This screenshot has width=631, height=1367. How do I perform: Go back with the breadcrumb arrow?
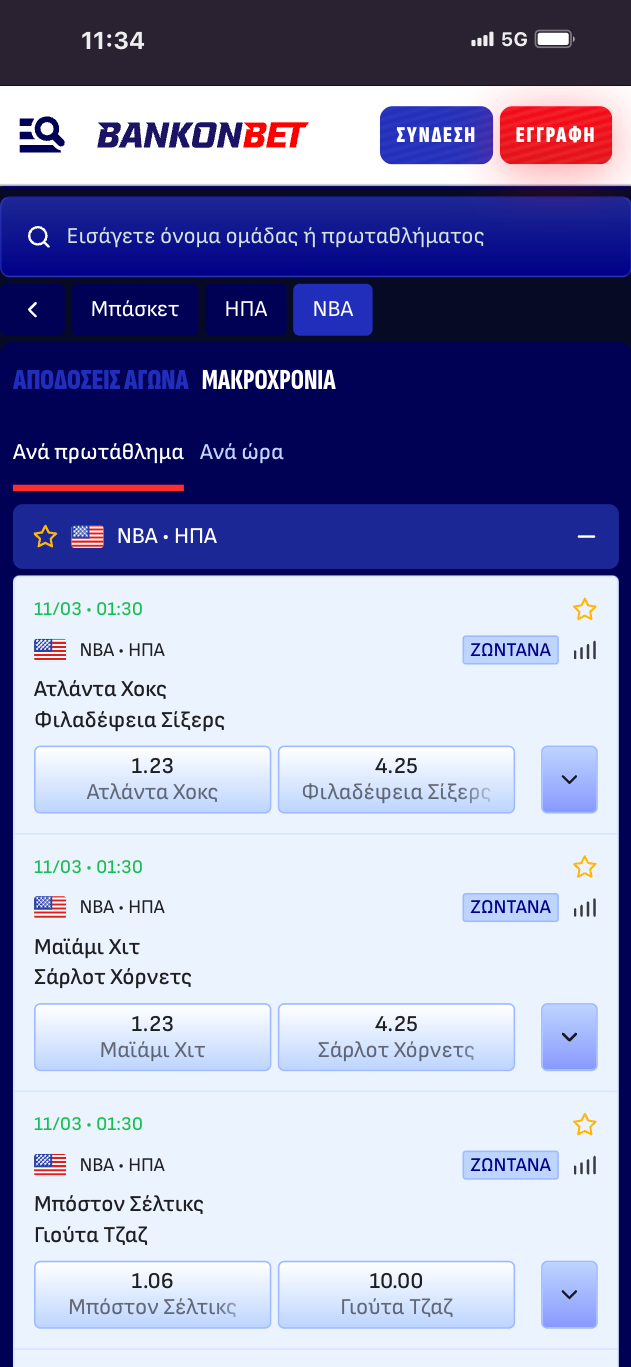point(32,309)
